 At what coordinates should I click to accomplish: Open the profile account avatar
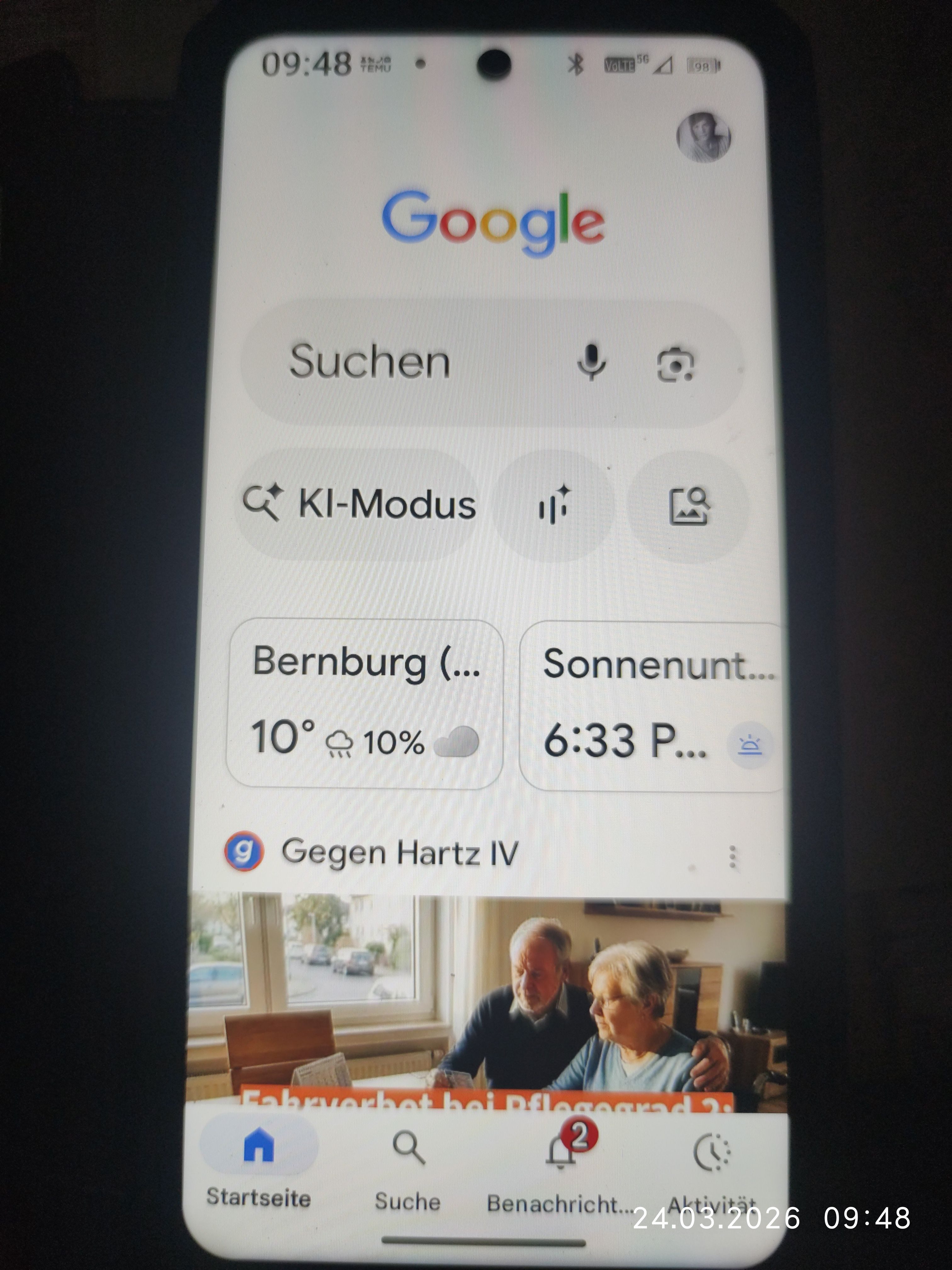coord(703,137)
